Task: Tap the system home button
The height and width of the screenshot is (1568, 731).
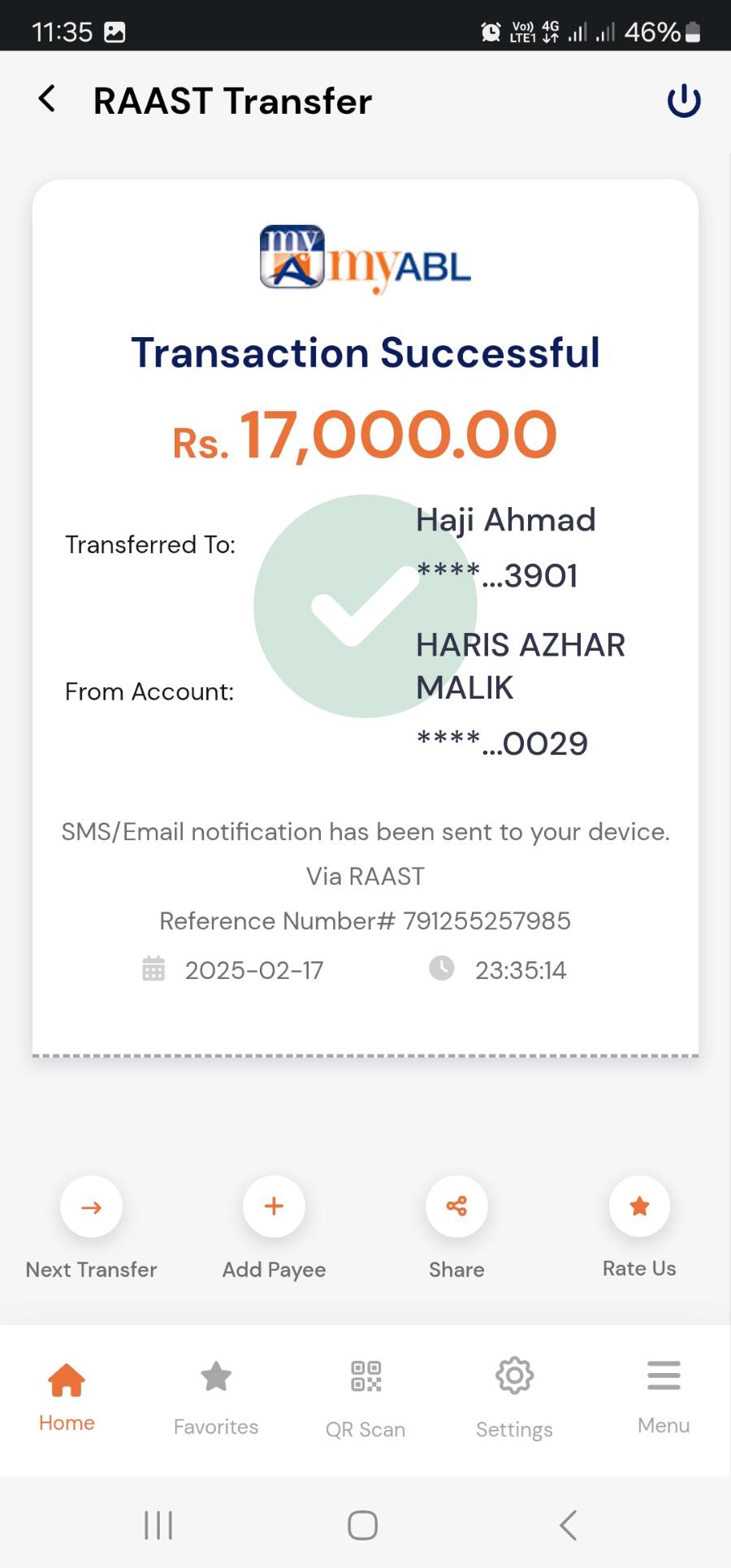Action: click(363, 1525)
